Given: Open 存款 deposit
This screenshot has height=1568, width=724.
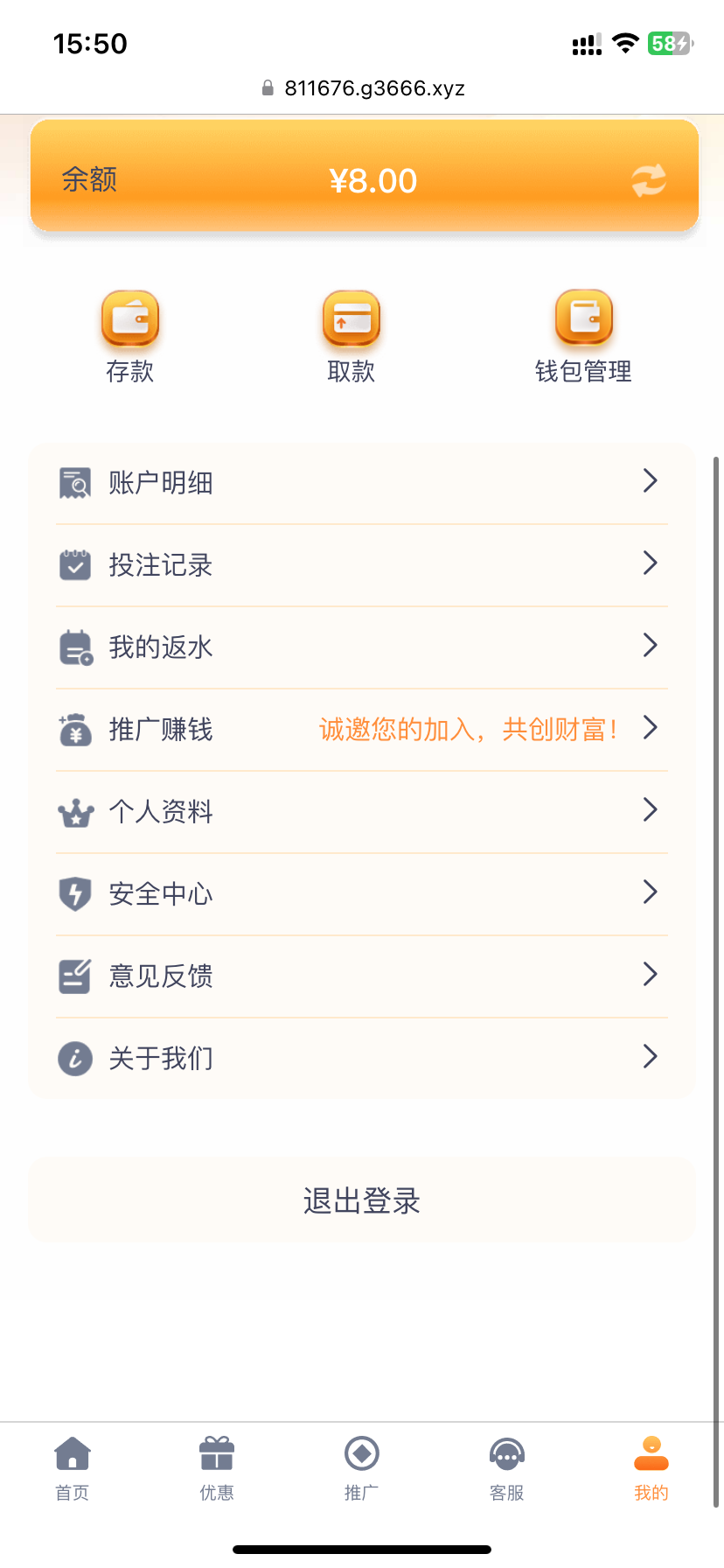Looking at the screenshot, I should tap(130, 338).
